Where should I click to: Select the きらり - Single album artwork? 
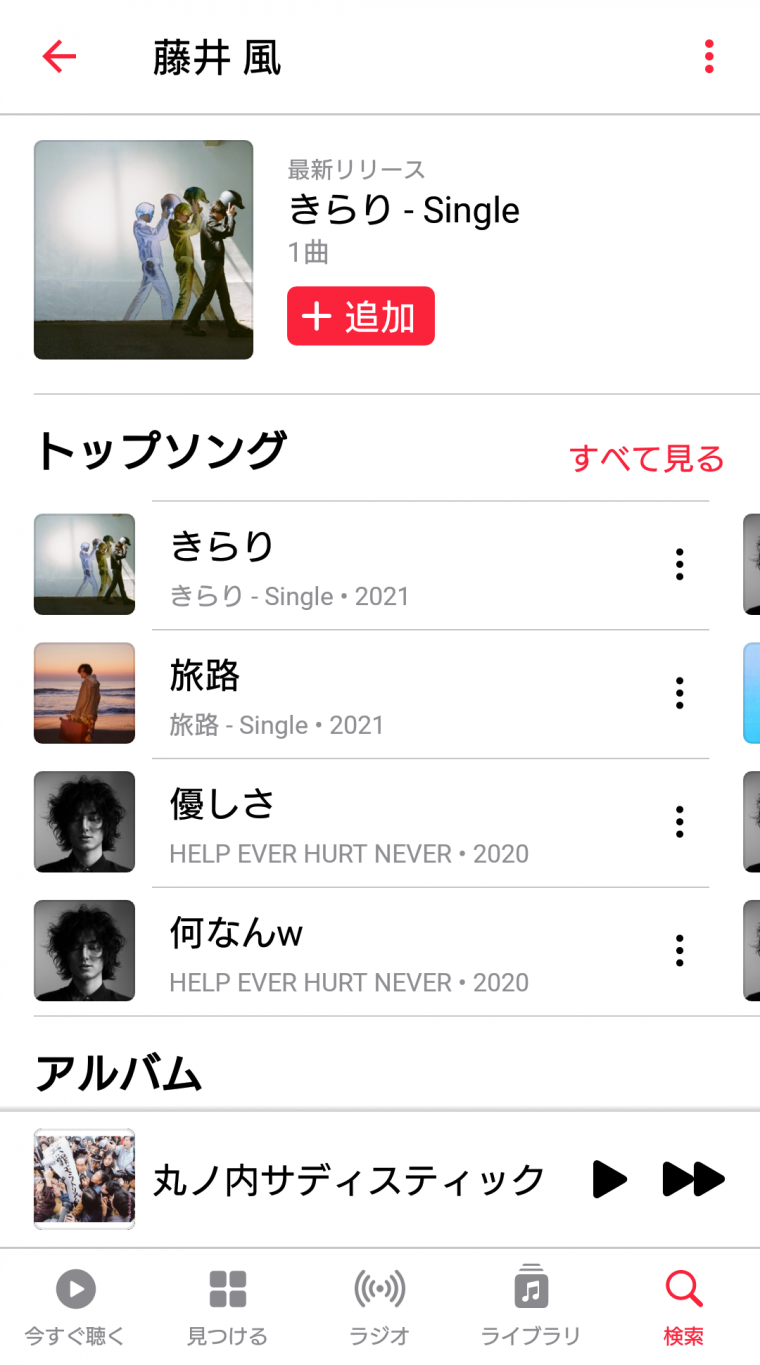tap(143, 249)
